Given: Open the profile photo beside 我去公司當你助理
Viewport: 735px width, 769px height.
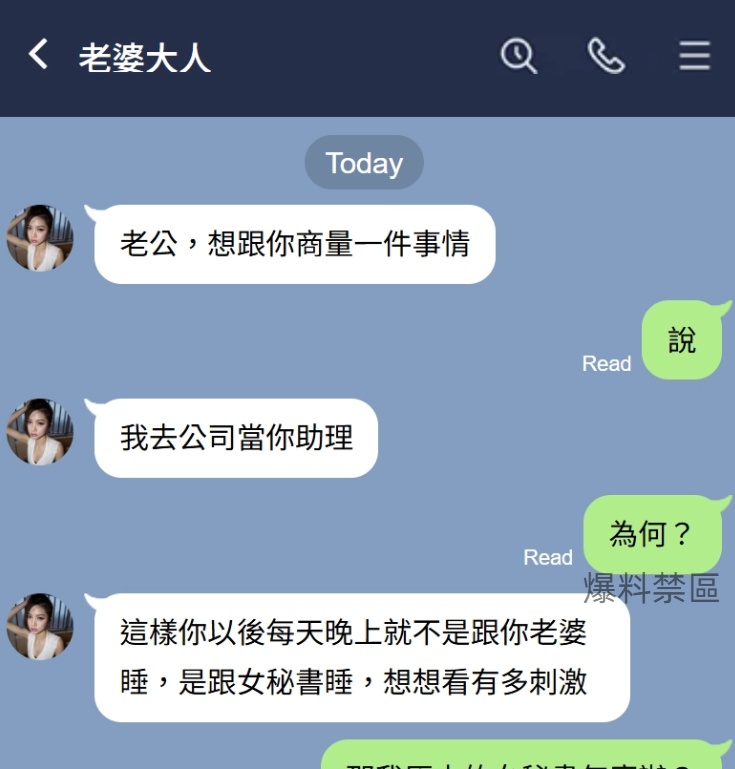Looking at the screenshot, I should click(x=40, y=433).
